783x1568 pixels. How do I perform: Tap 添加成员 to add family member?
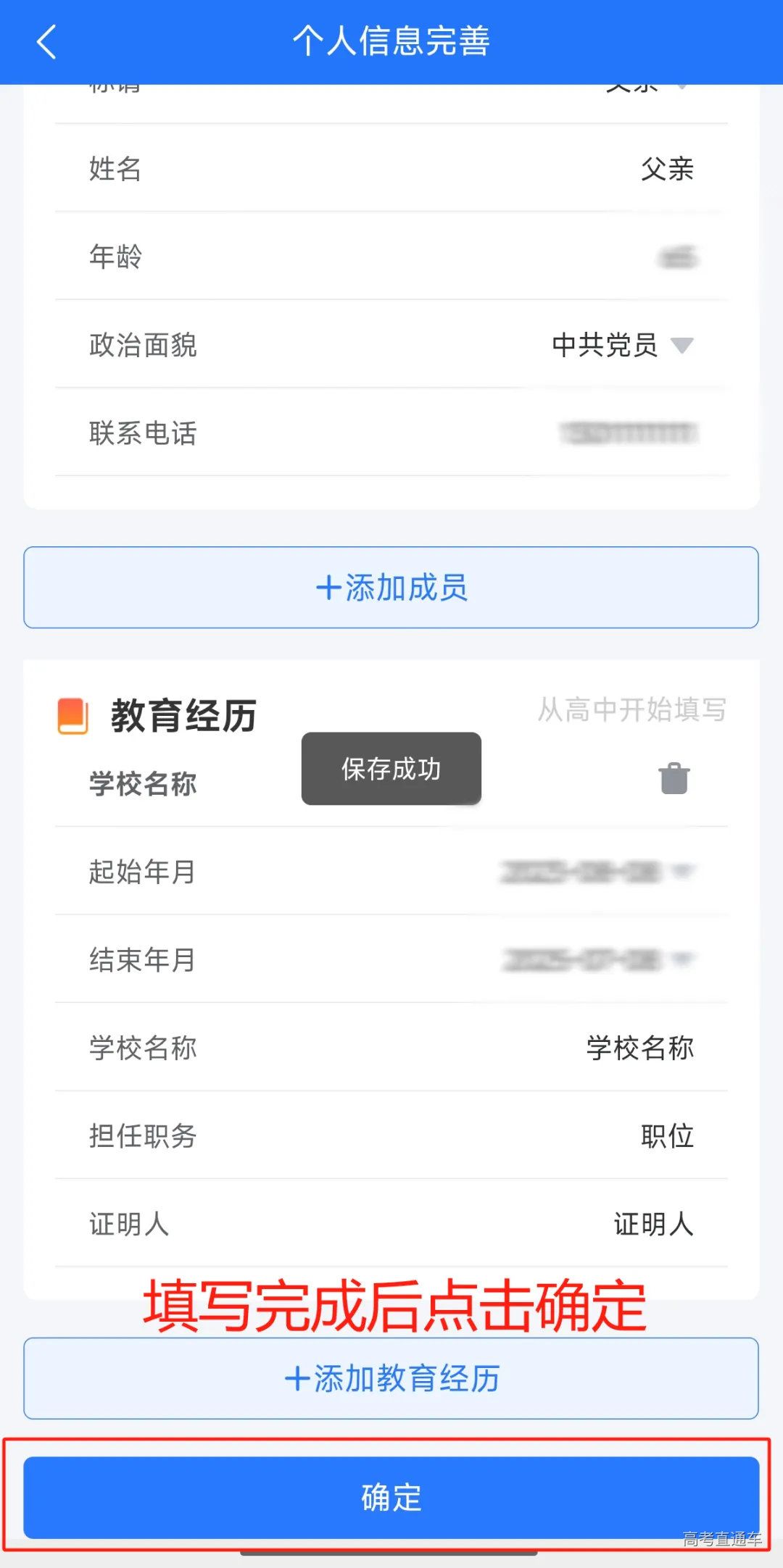(391, 587)
